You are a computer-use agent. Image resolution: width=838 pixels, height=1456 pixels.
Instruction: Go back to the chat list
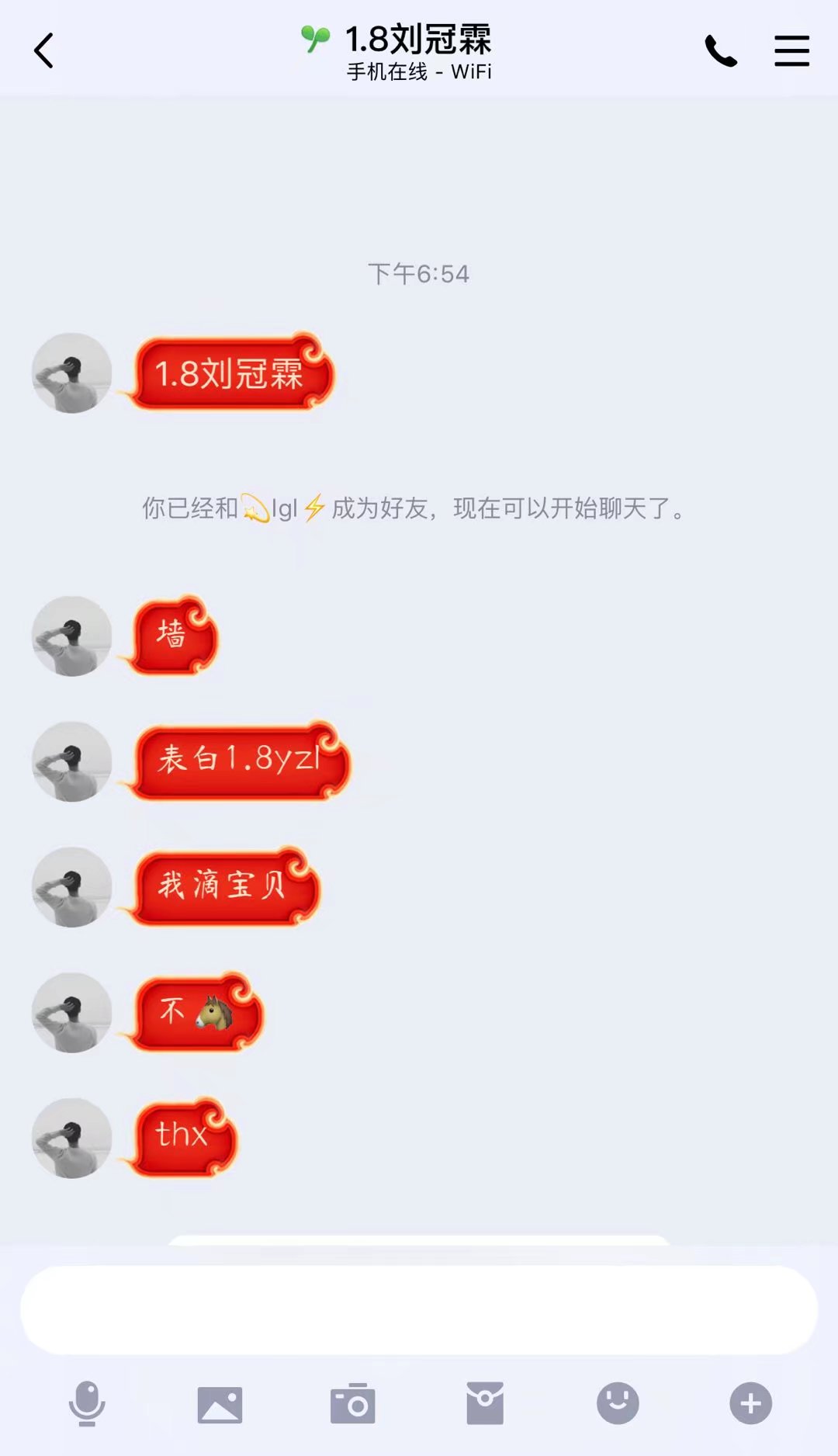point(44,51)
